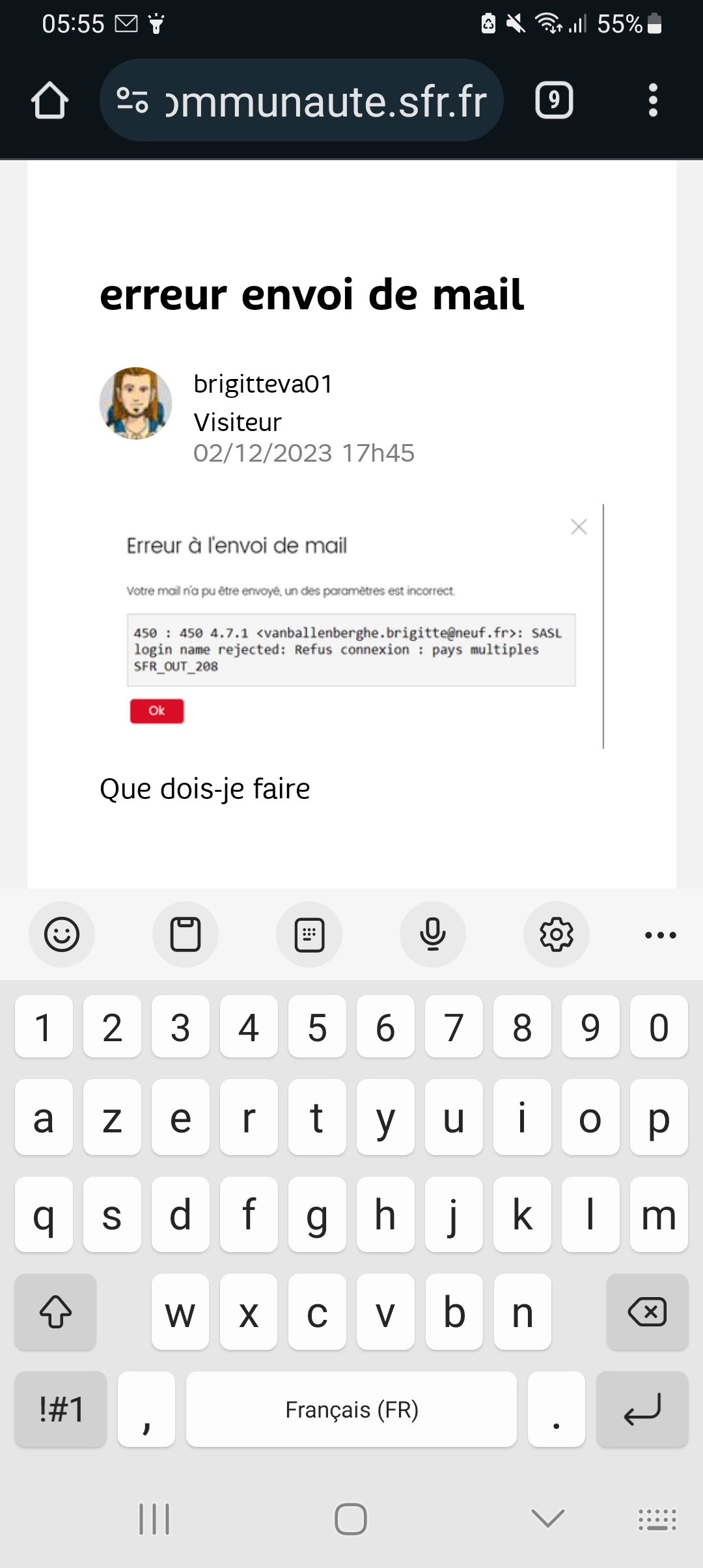Open the keyboard clipboard

pos(186,935)
